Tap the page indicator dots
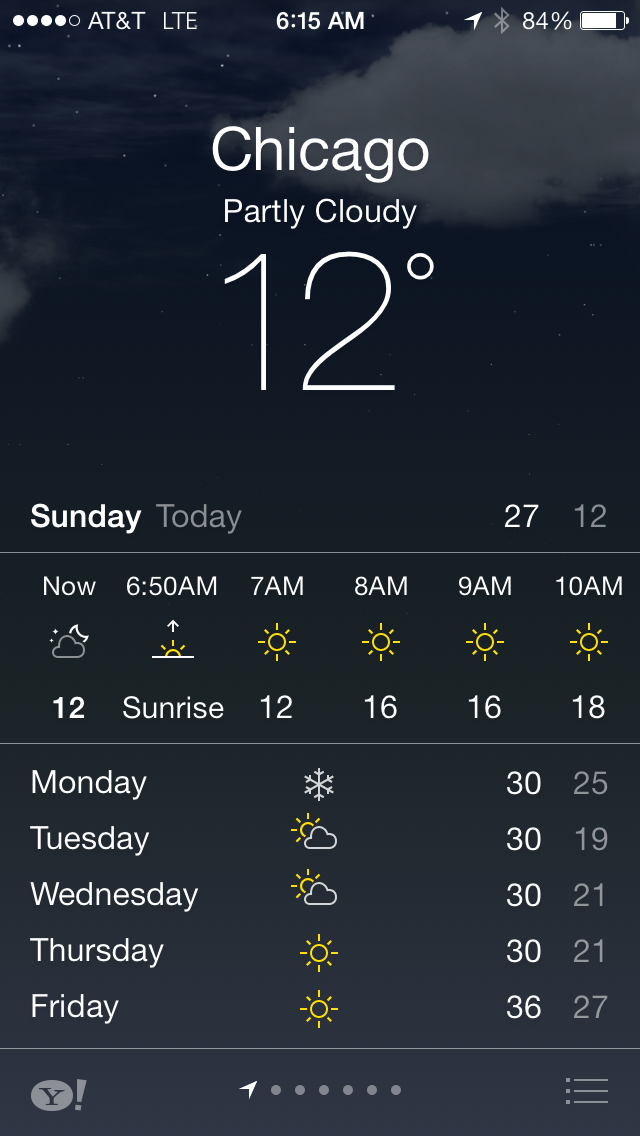640x1136 pixels. [323, 1090]
